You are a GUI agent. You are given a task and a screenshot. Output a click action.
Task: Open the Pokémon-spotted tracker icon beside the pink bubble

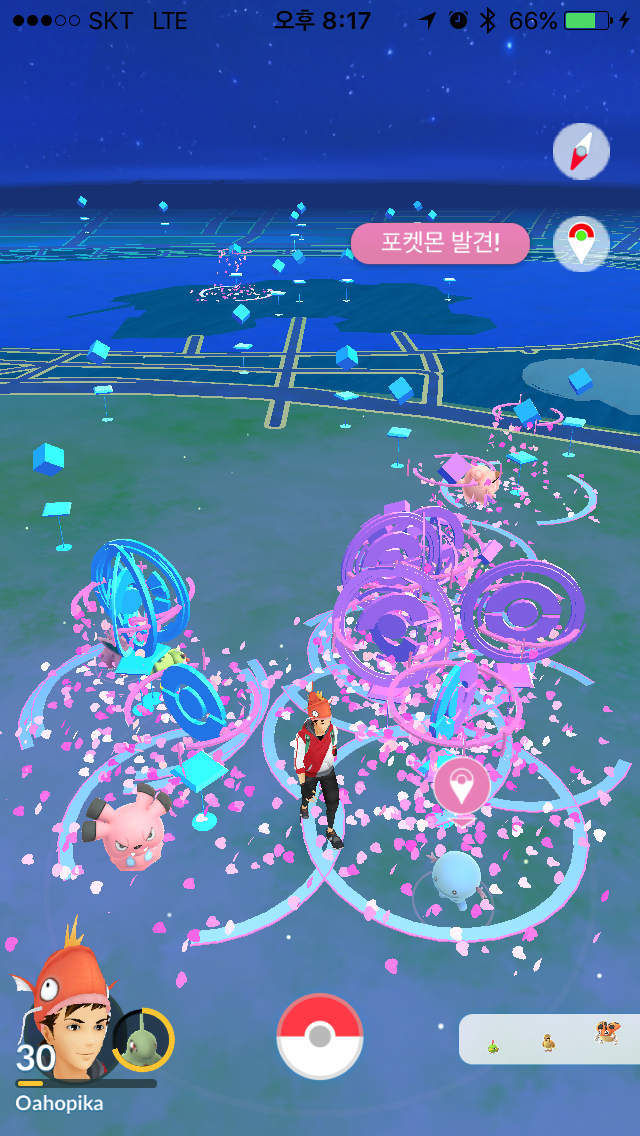581,244
